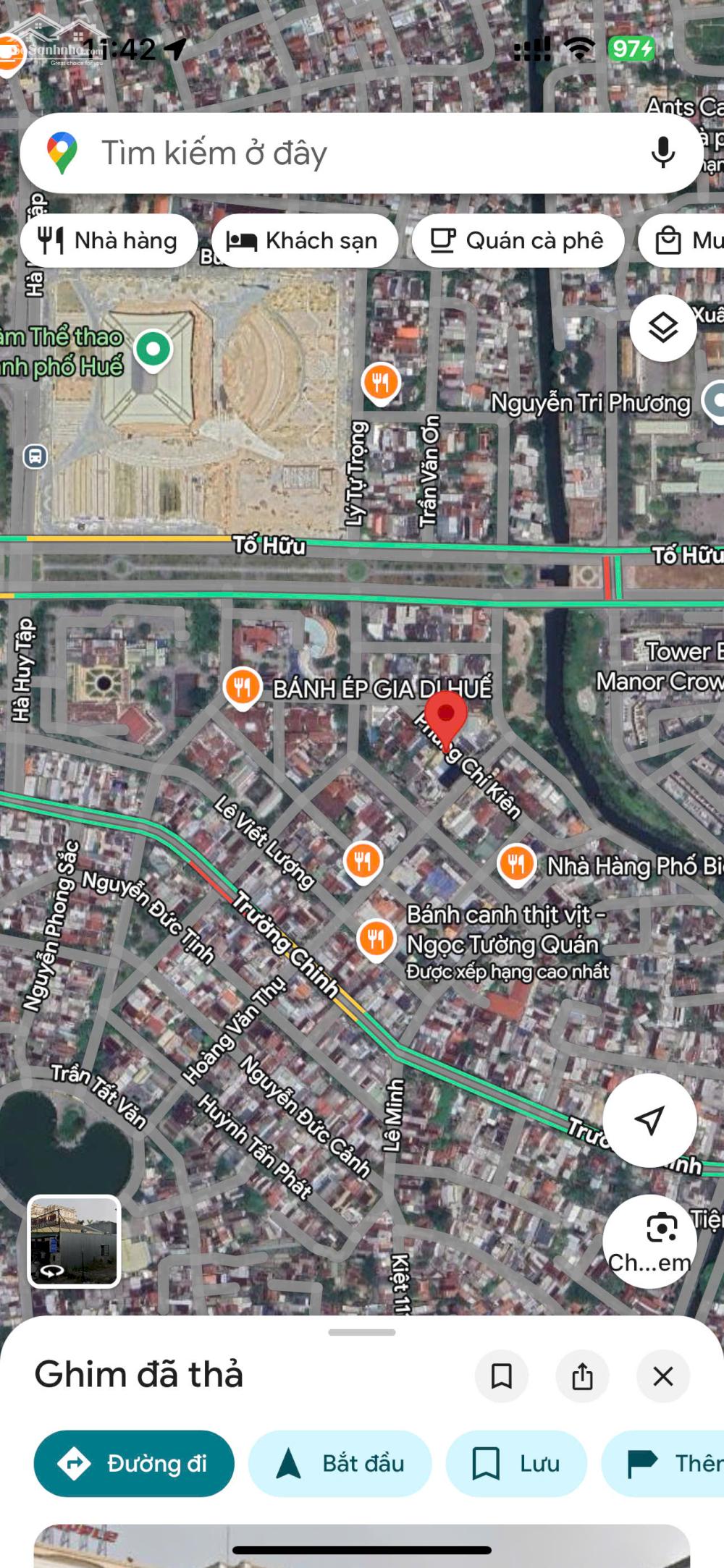Open the 'Tìm kiếm ở đây' search box
Screen dimensions: 724x1568
pyautogui.click(x=348, y=153)
